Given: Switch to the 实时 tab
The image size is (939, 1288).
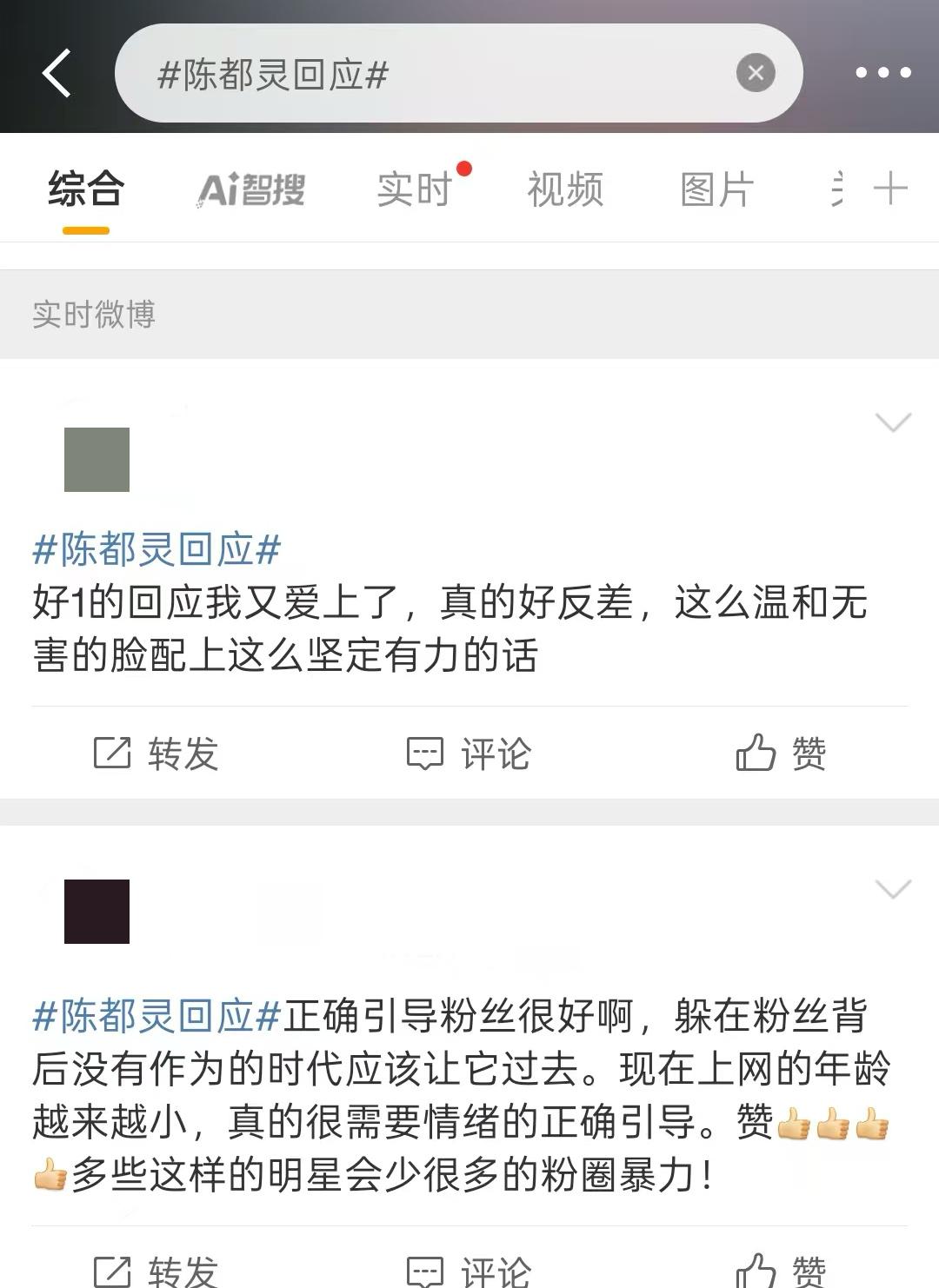Looking at the screenshot, I should tap(415, 189).
